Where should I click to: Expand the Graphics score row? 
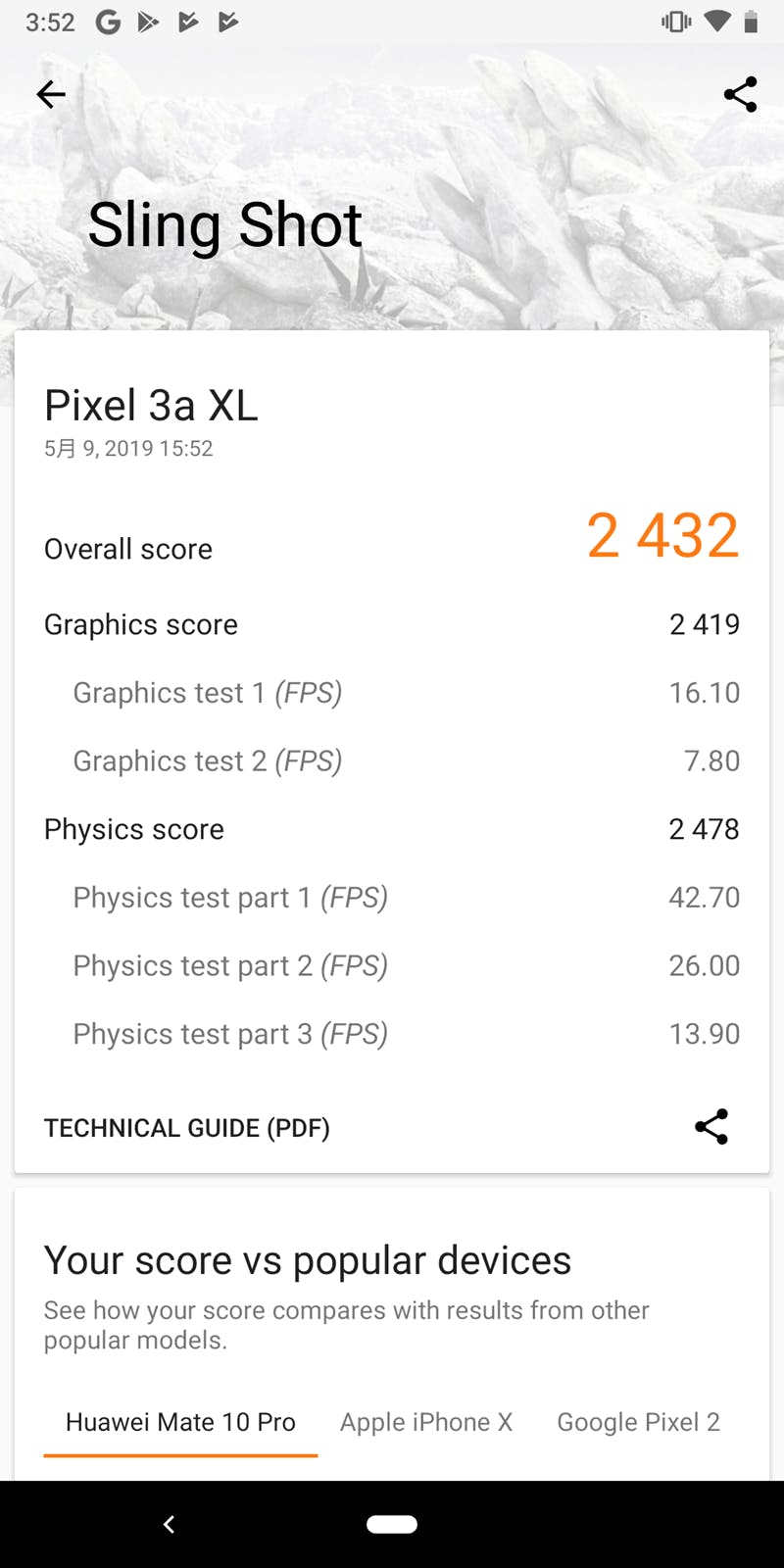click(x=392, y=624)
